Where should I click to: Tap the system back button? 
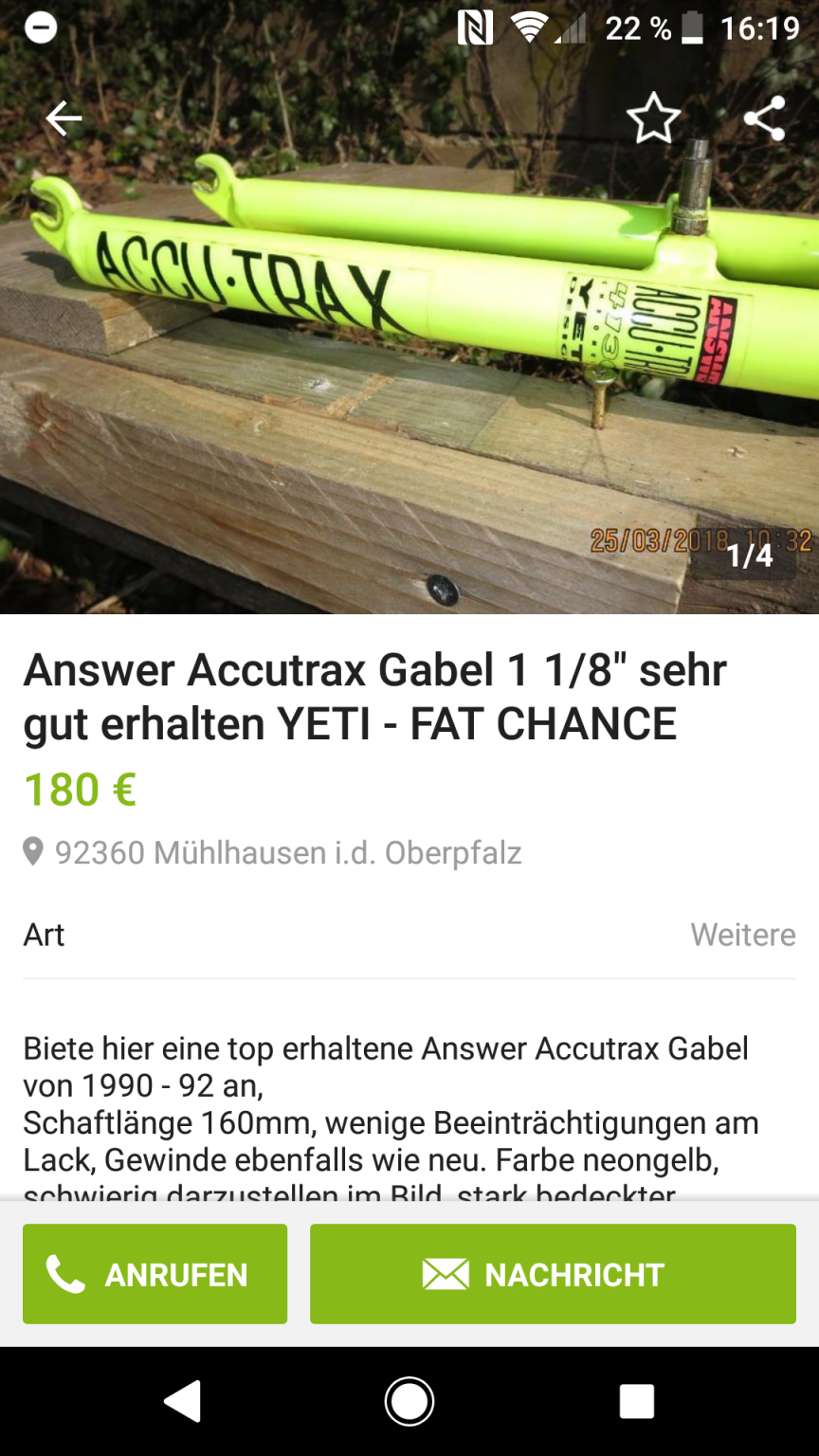pyautogui.click(x=182, y=1401)
